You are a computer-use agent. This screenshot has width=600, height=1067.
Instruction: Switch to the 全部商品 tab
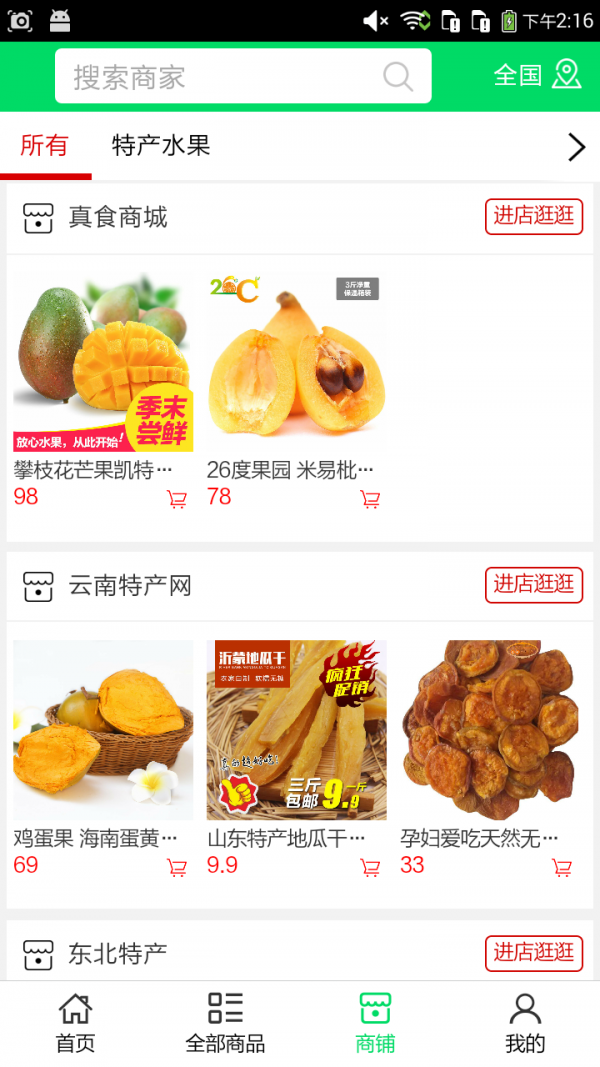[225, 1023]
